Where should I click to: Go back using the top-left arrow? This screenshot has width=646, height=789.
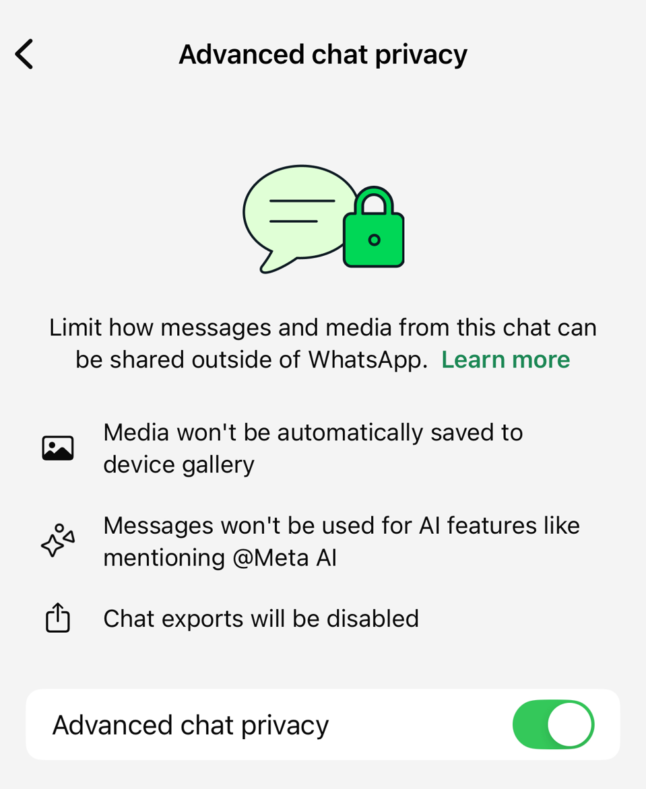(x=25, y=54)
